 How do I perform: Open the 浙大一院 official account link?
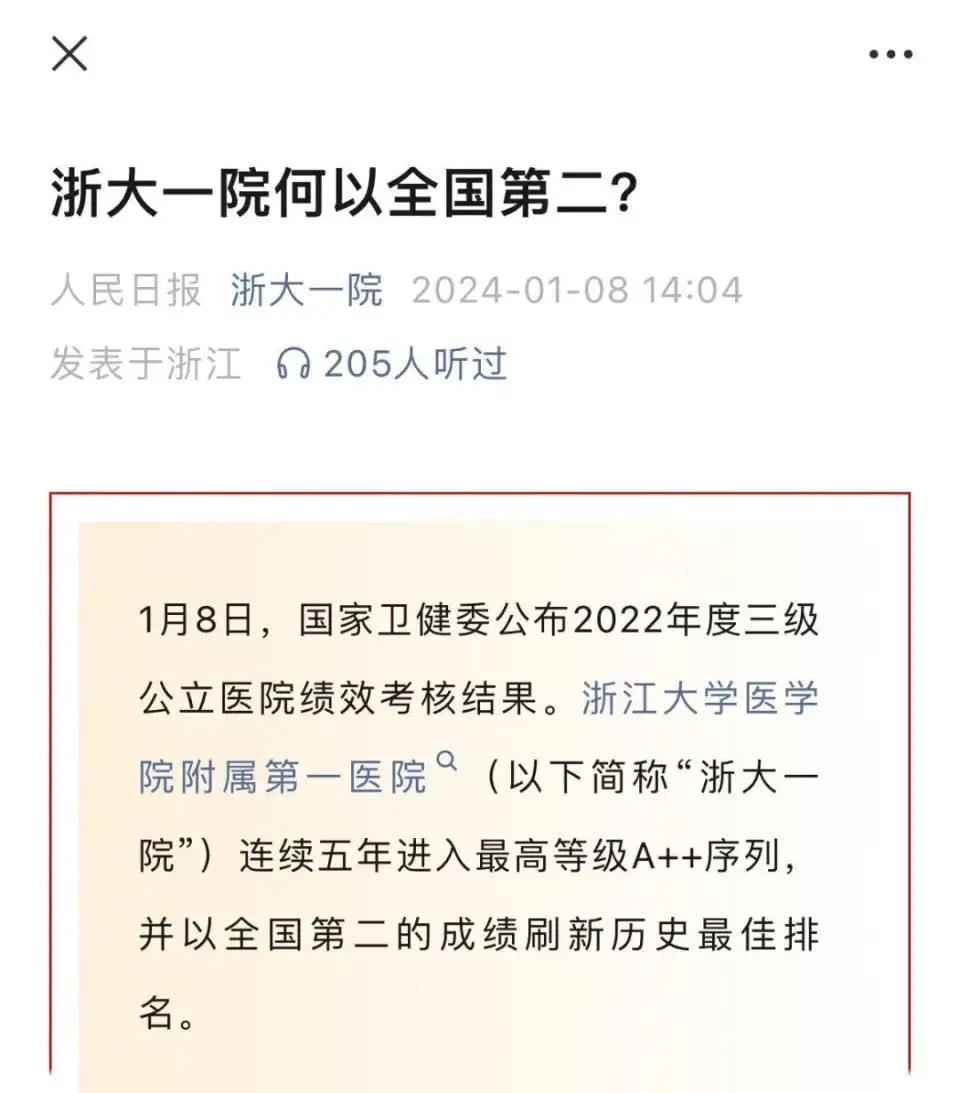click(x=306, y=291)
